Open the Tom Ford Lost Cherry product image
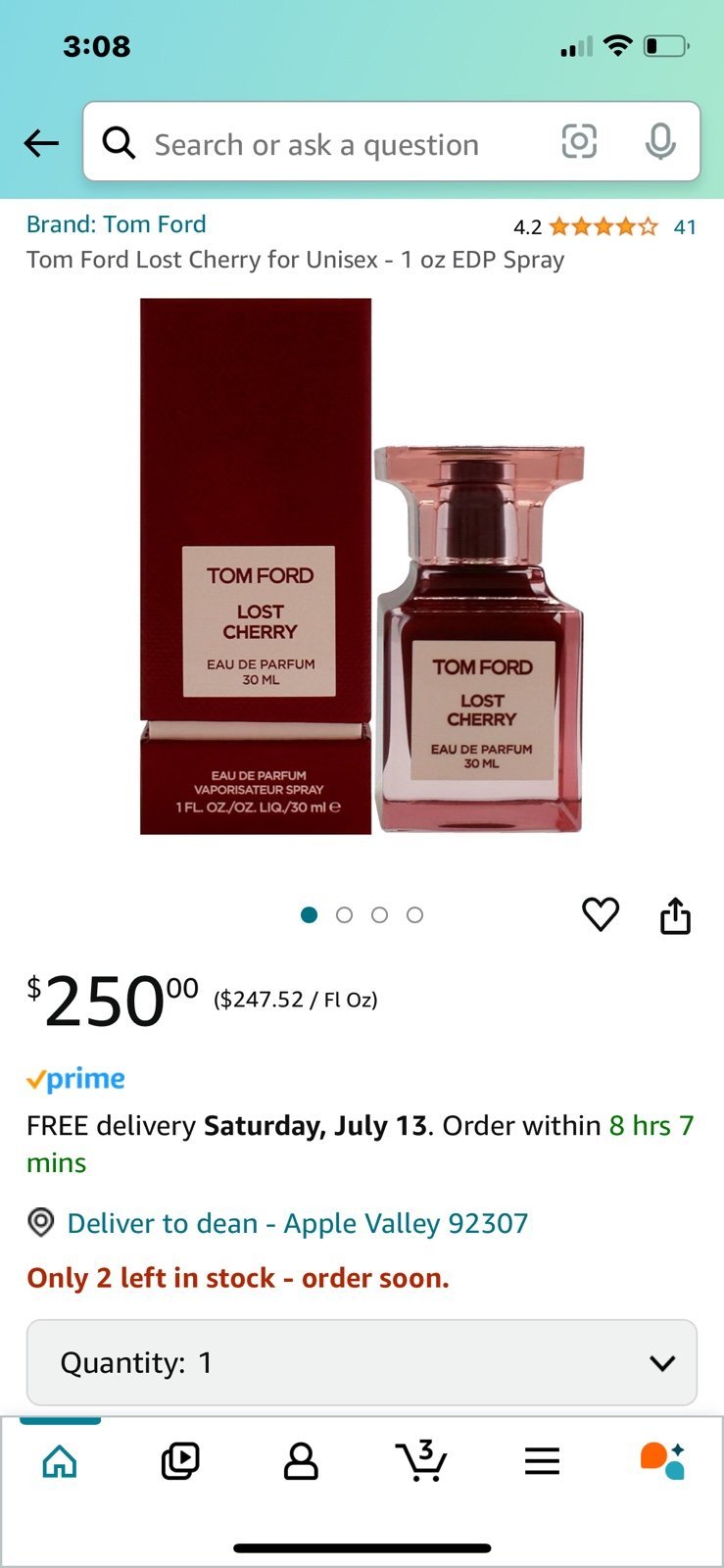Screen dimensions: 724x1568 coord(362,566)
